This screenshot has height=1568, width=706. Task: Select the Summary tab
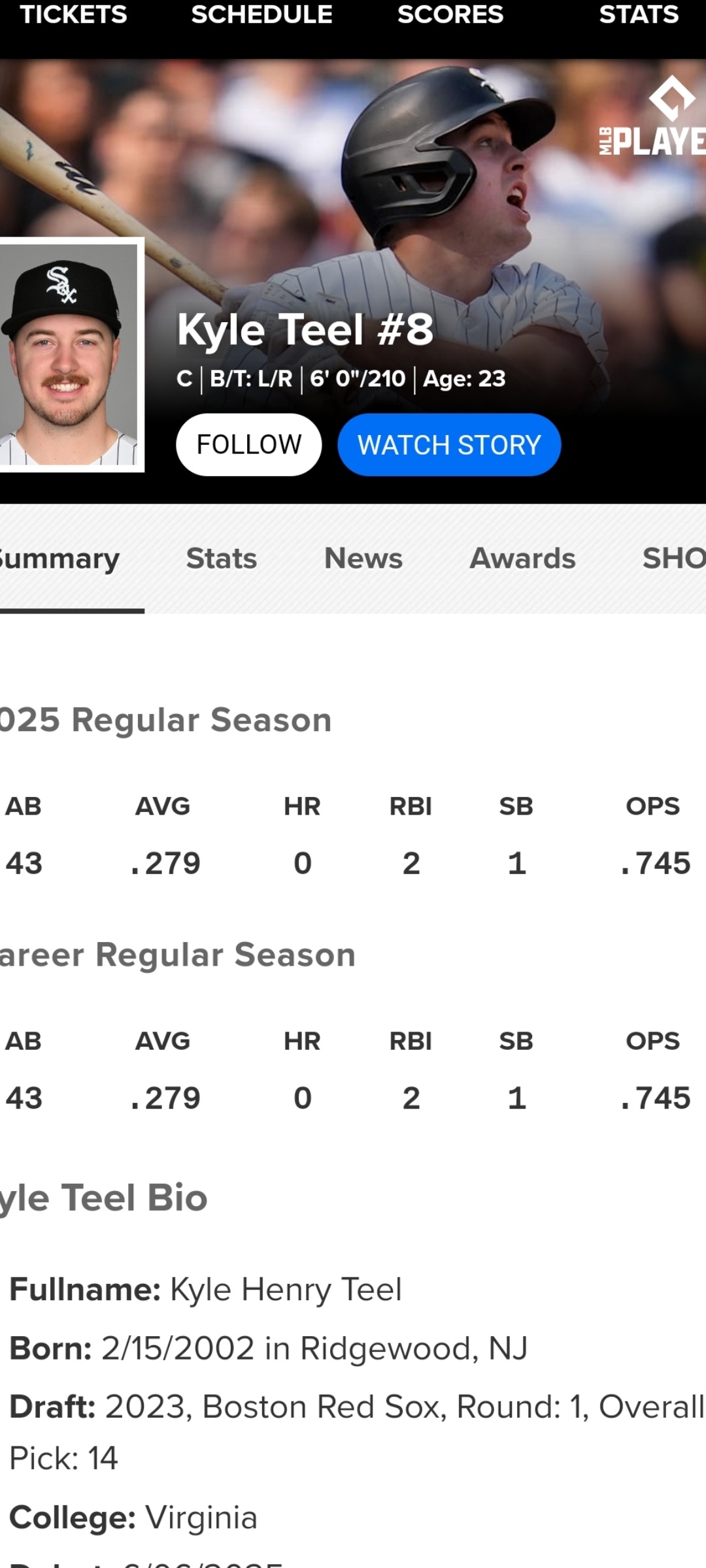point(60,559)
